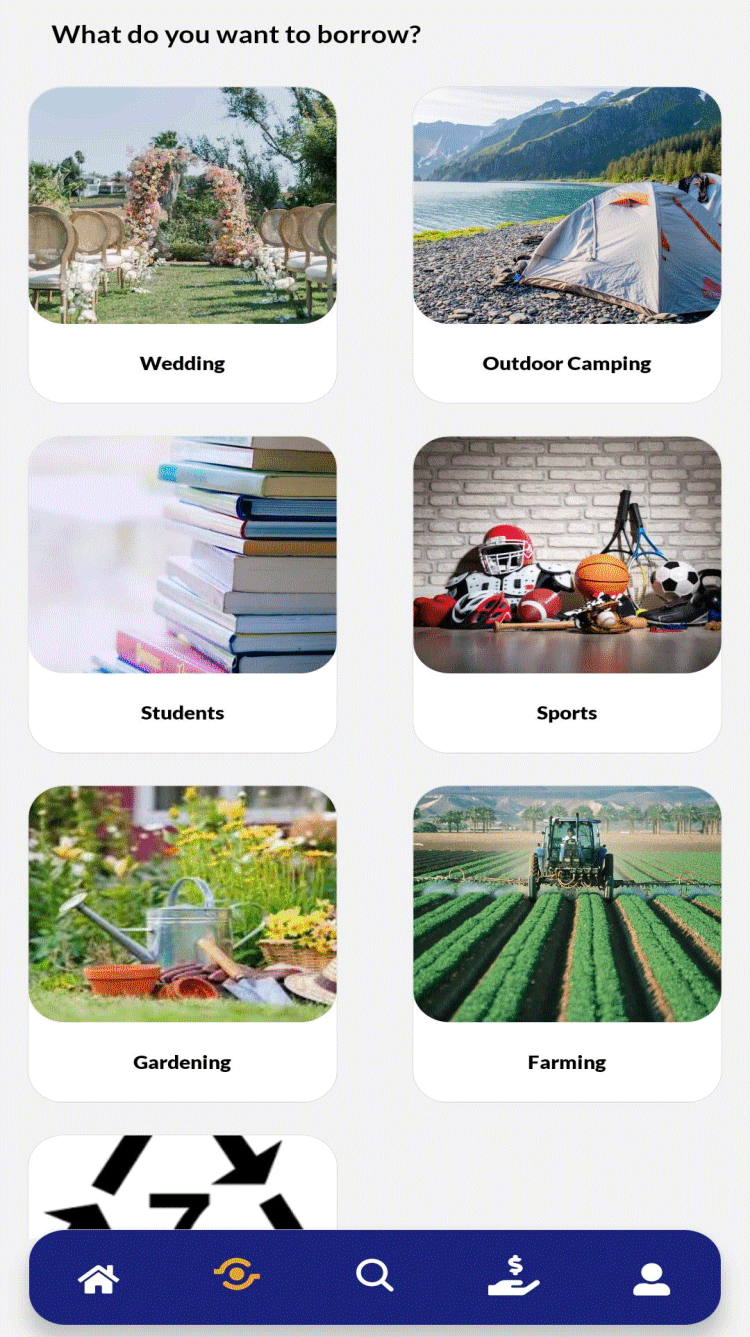Switch to the profile tab
750x1337 pixels.
(651, 1278)
